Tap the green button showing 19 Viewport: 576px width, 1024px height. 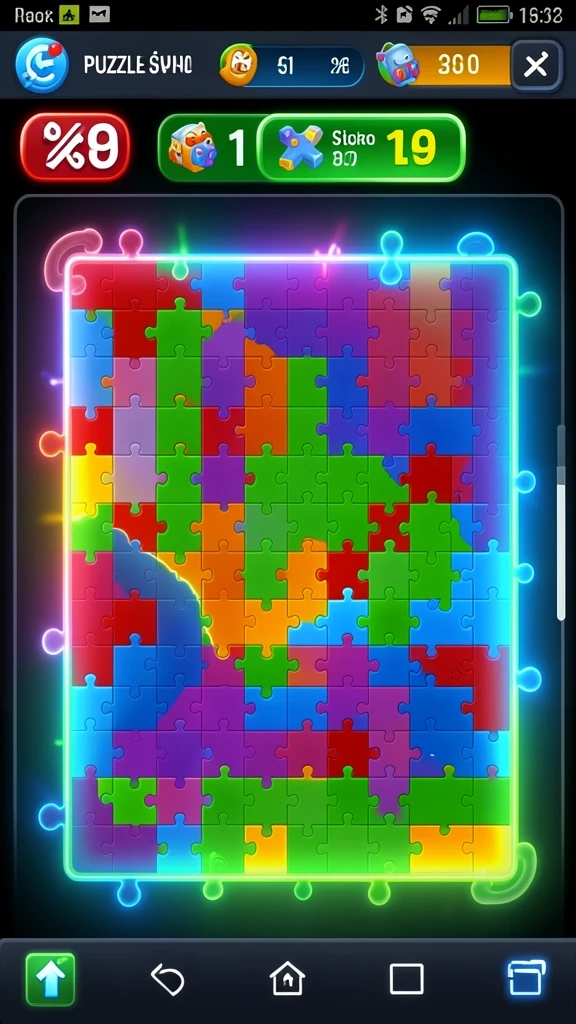361,148
